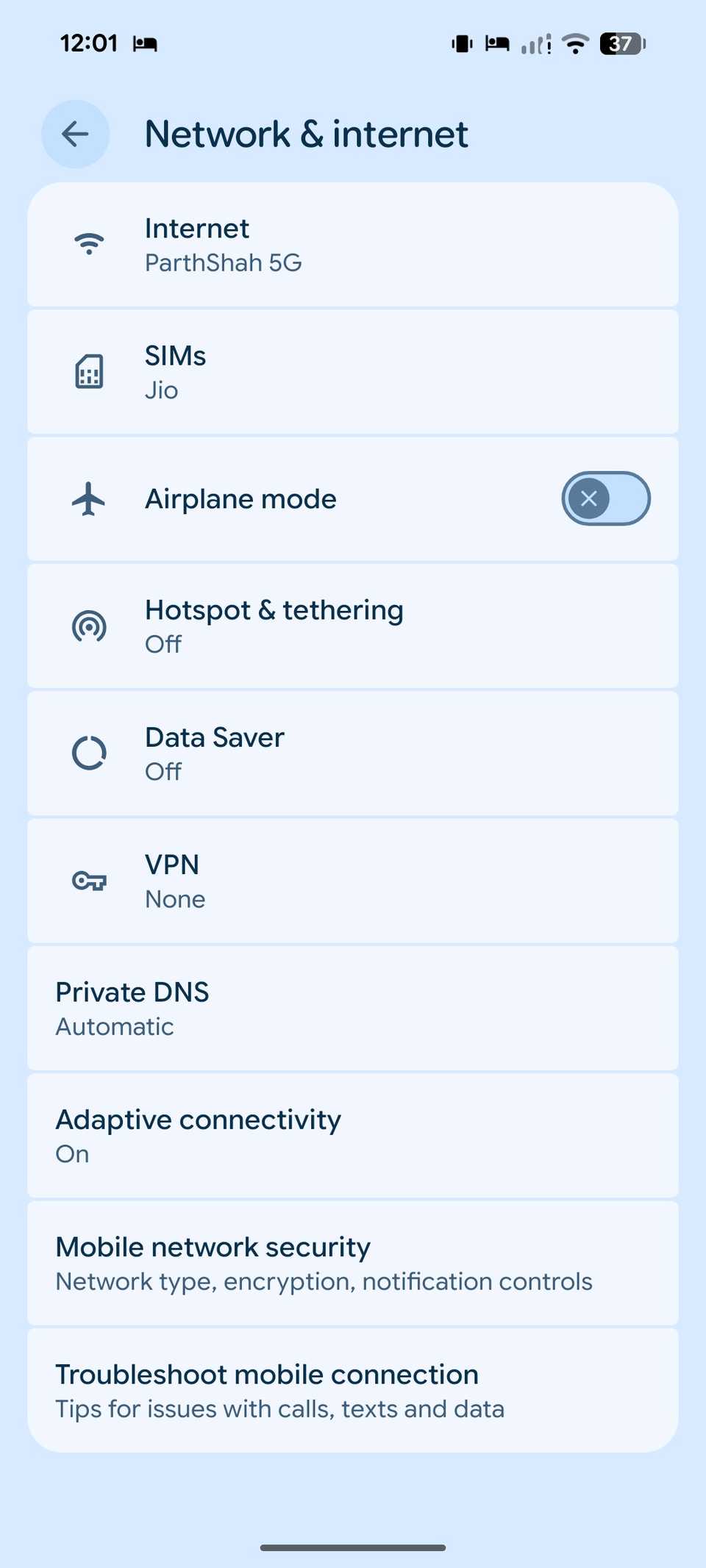Tap the Wi-Fi icon next to Internet
This screenshot has width=706, height=1568.
coord(88,243)
